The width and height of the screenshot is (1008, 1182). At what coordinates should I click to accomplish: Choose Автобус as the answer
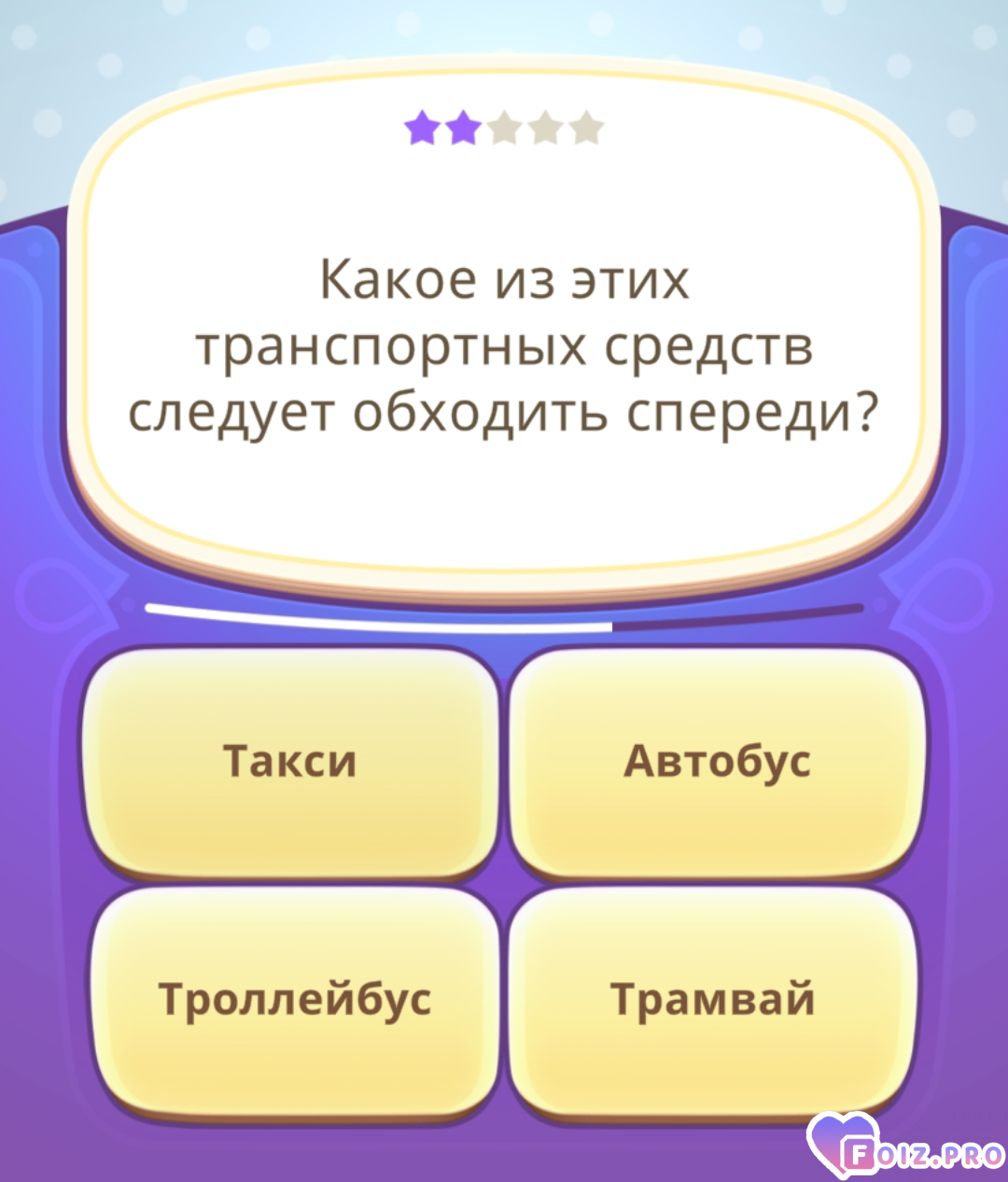[717, 762]
